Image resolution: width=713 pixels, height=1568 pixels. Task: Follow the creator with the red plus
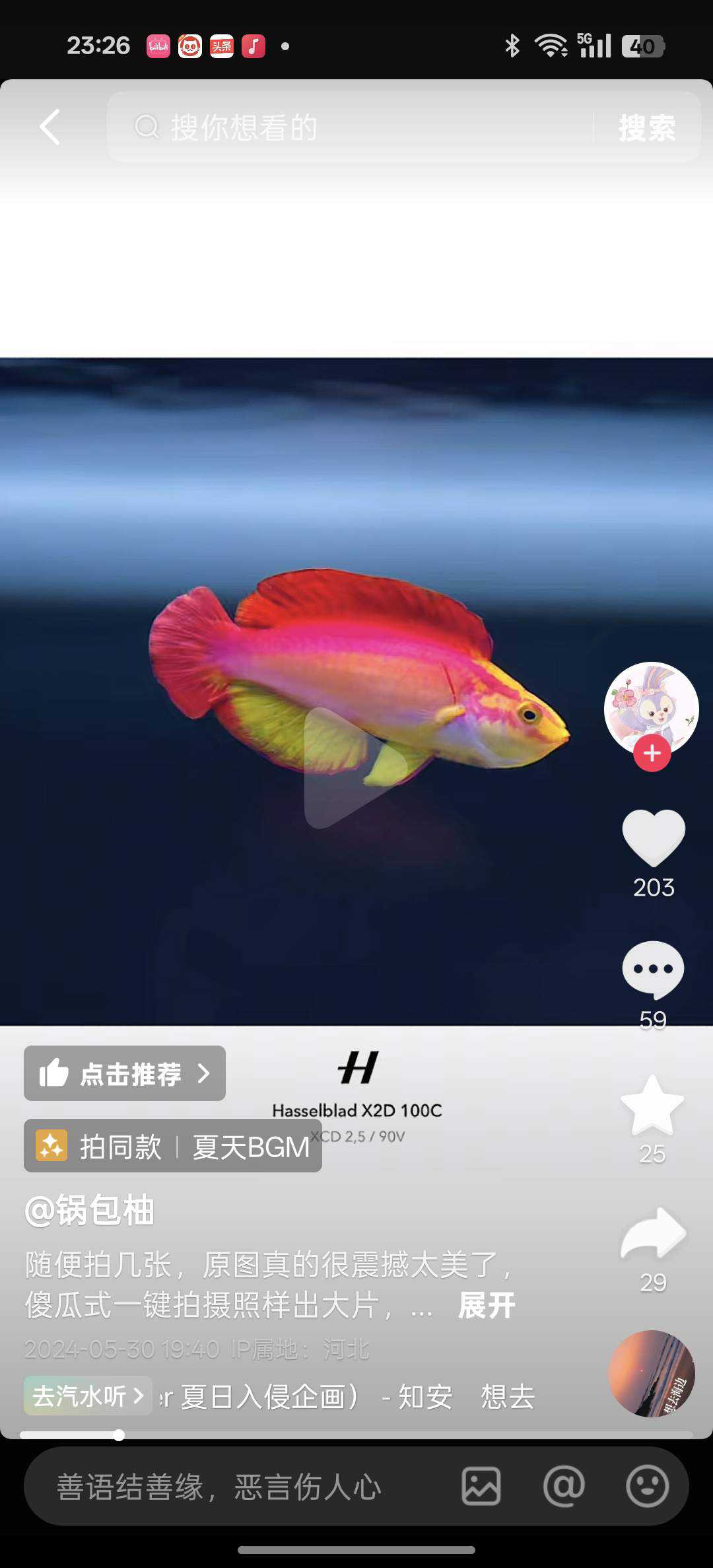(x=652, y=753)
